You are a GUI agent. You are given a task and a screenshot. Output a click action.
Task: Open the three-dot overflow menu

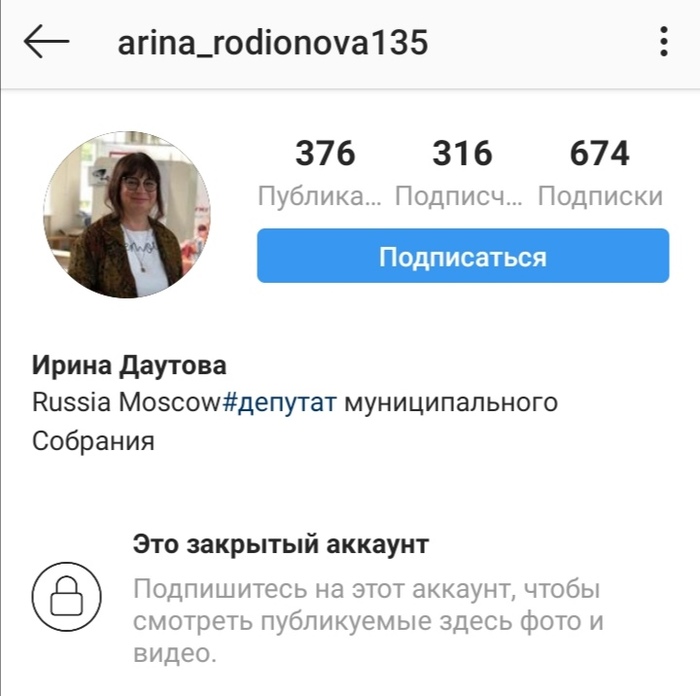click(x=664, y=42)
